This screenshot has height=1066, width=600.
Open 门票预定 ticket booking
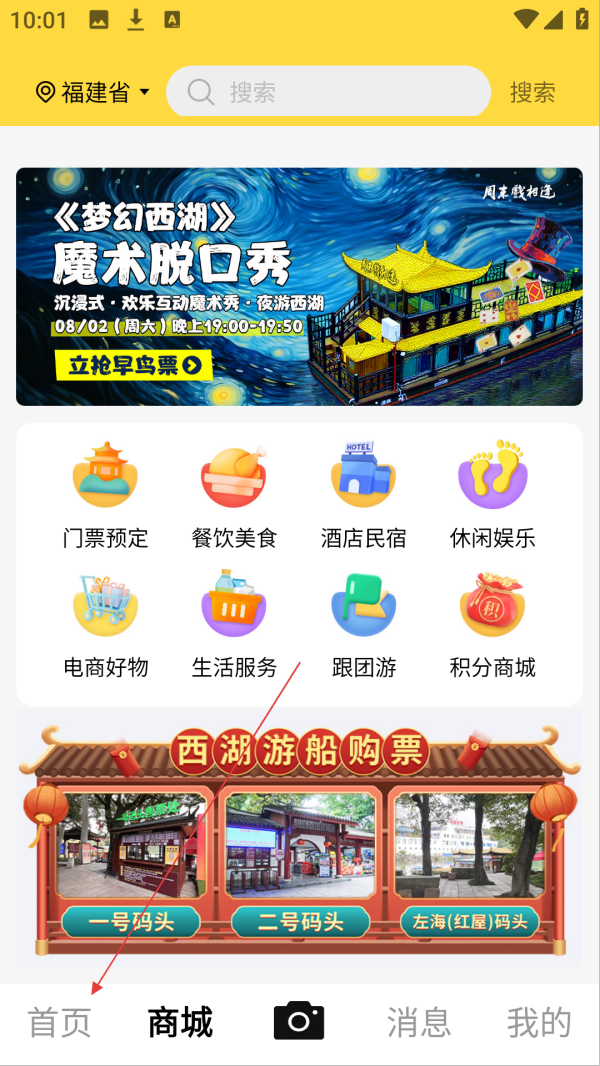105,494
